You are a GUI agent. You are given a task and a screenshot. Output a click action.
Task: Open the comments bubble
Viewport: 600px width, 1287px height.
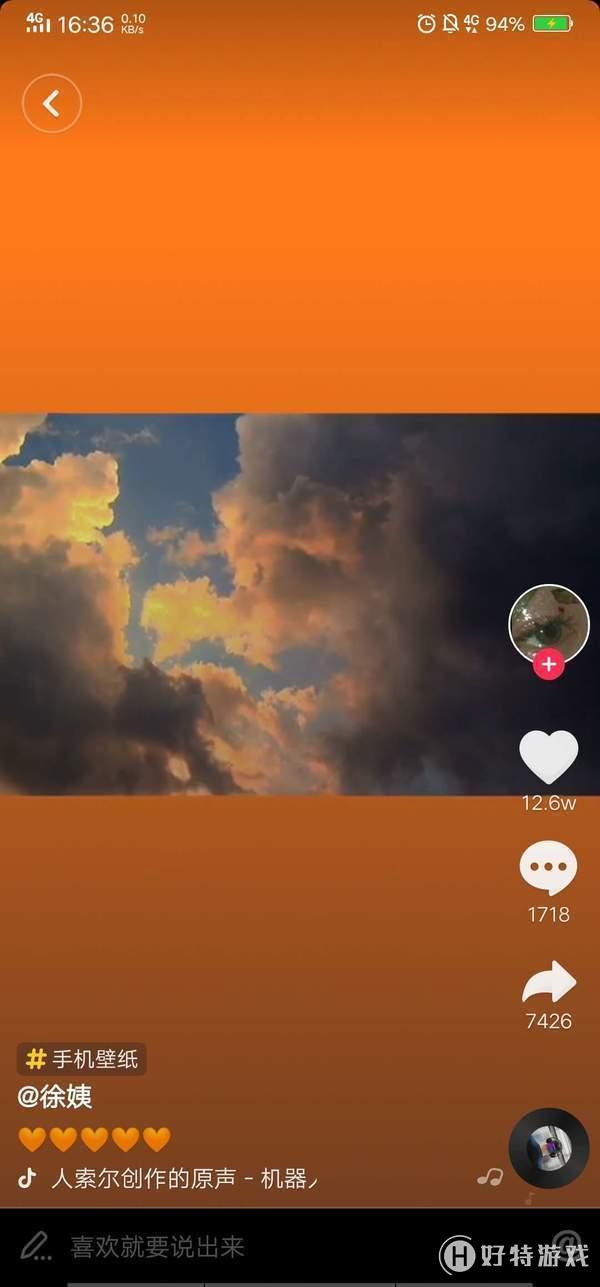click(549, 868)
